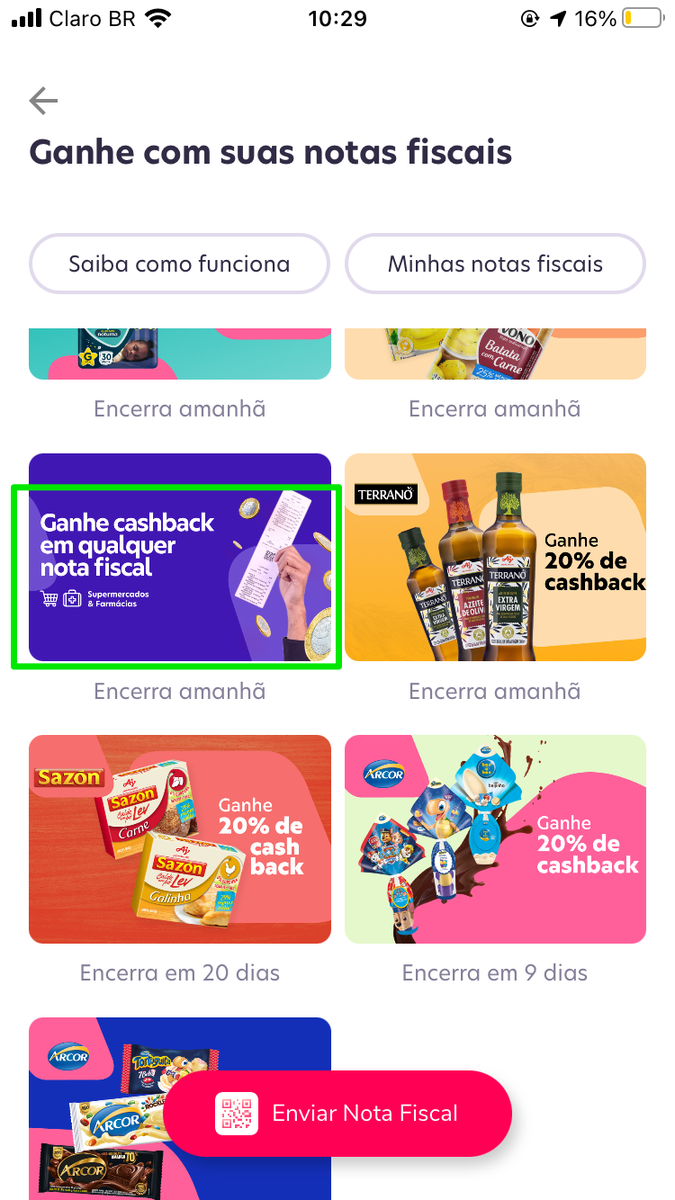This screenshot has height=1200, width=675.
Task: Go back using the arrow icon
Action: pyautogui.click(x=44, y=101)
